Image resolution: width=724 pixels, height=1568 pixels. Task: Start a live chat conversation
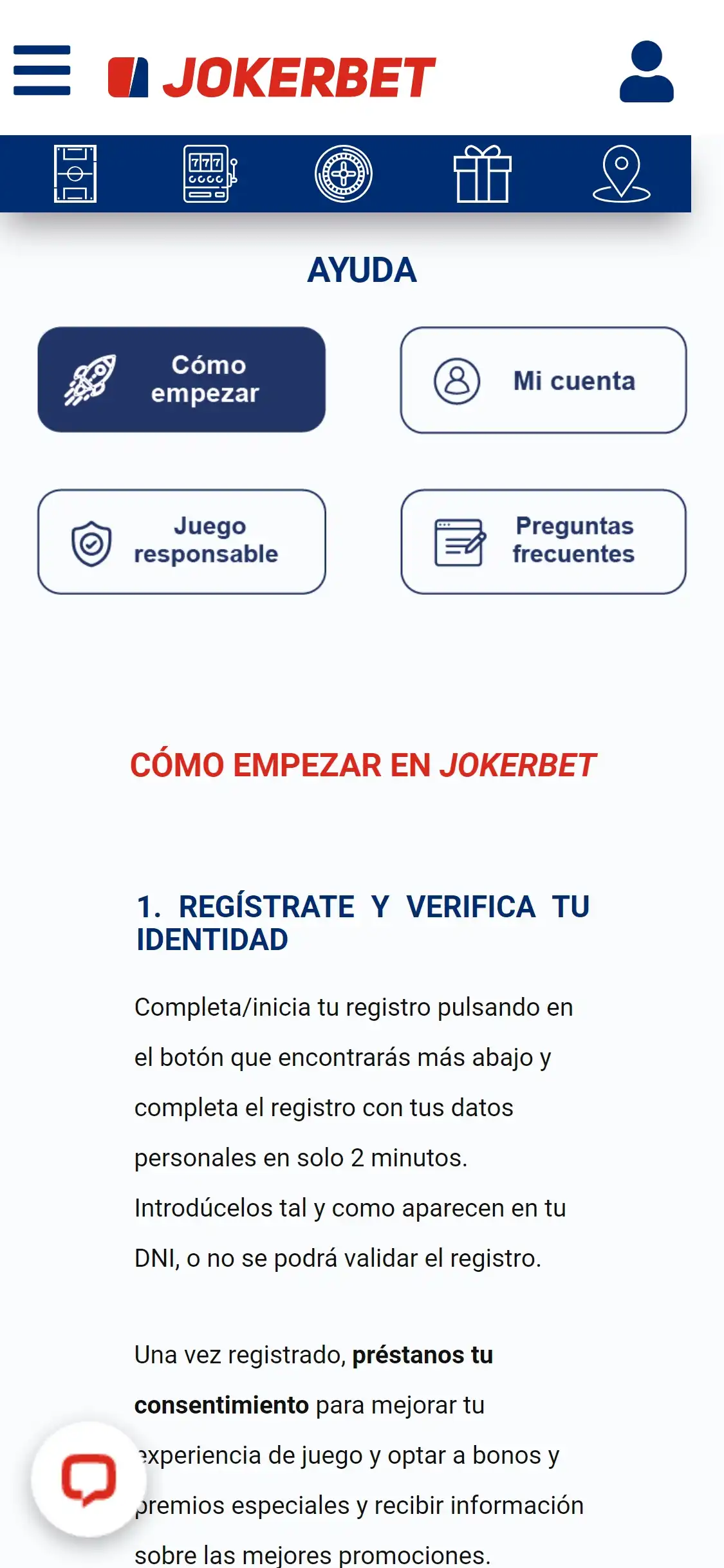[89, 1479]
